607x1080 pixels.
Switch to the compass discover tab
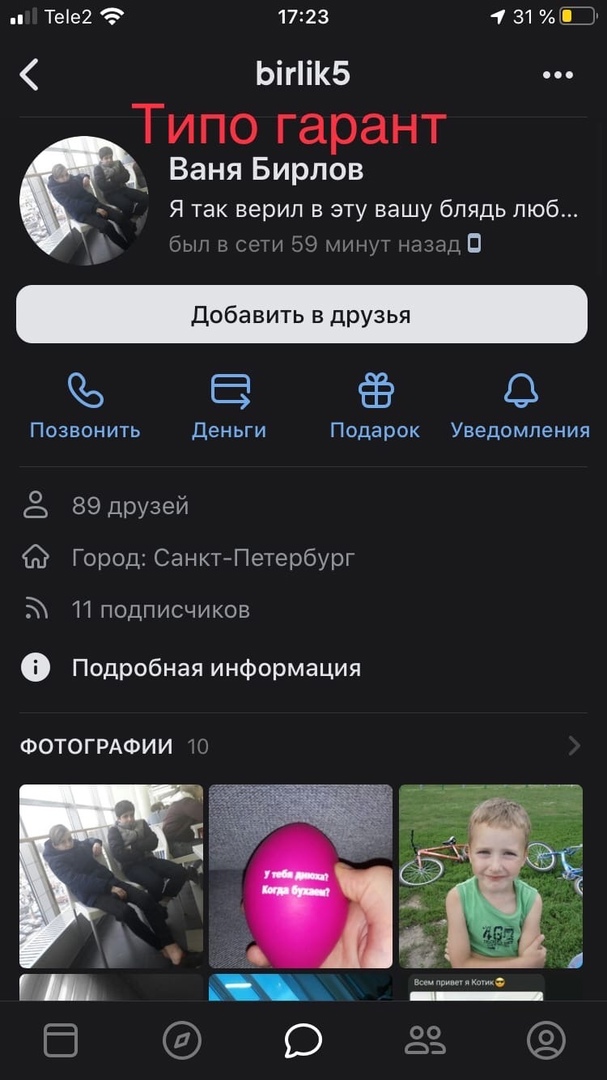[182, 1041]
